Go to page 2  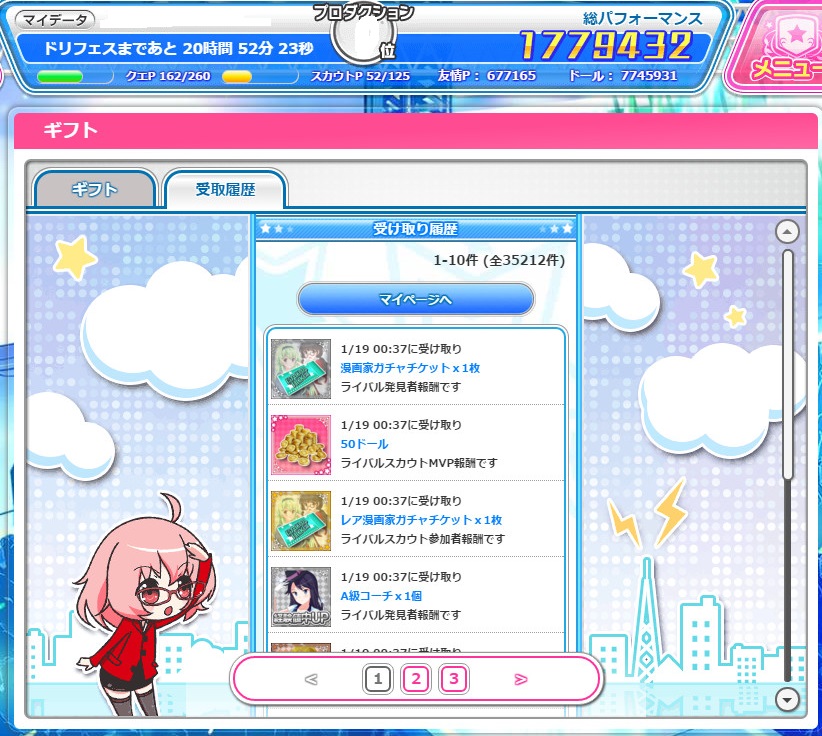(x=416, y=680)
